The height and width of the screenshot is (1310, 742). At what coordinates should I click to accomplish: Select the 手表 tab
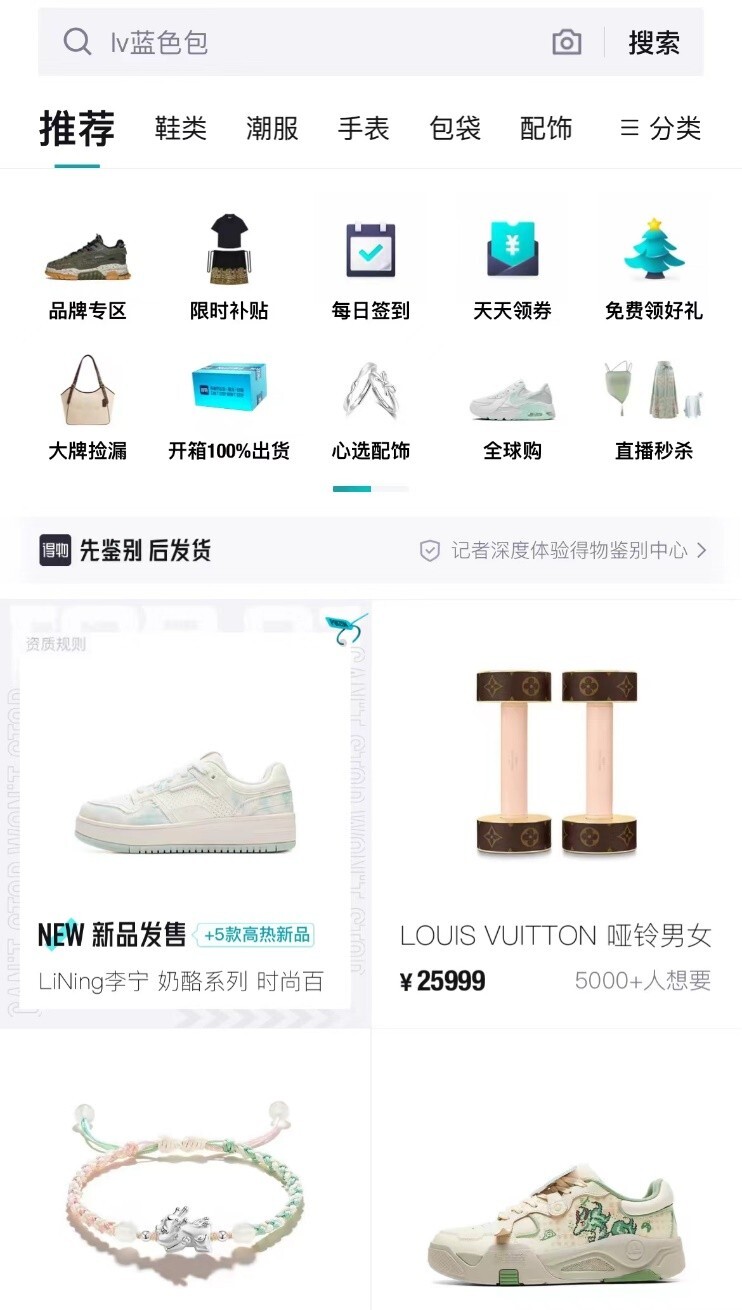tap(363, 128)
